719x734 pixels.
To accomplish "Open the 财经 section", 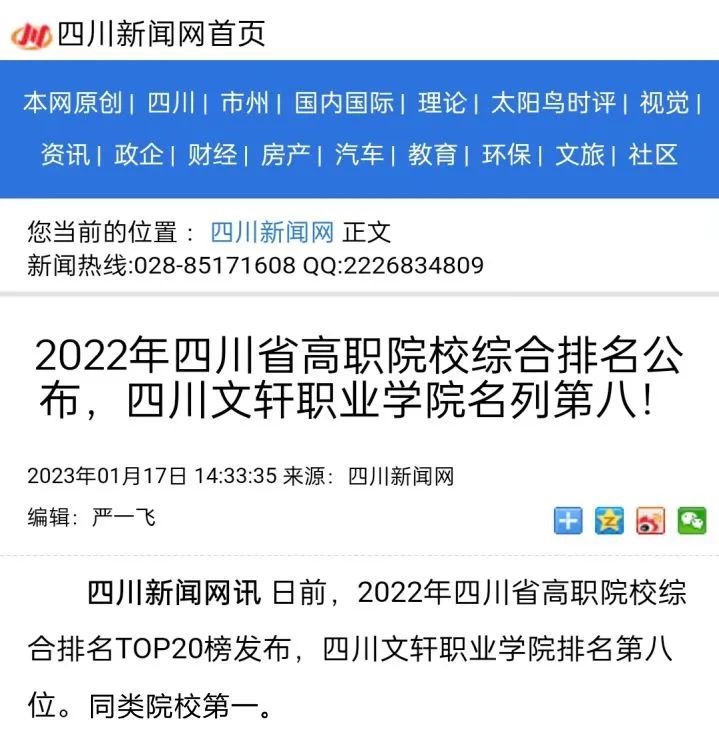I will tap(212, 154).
